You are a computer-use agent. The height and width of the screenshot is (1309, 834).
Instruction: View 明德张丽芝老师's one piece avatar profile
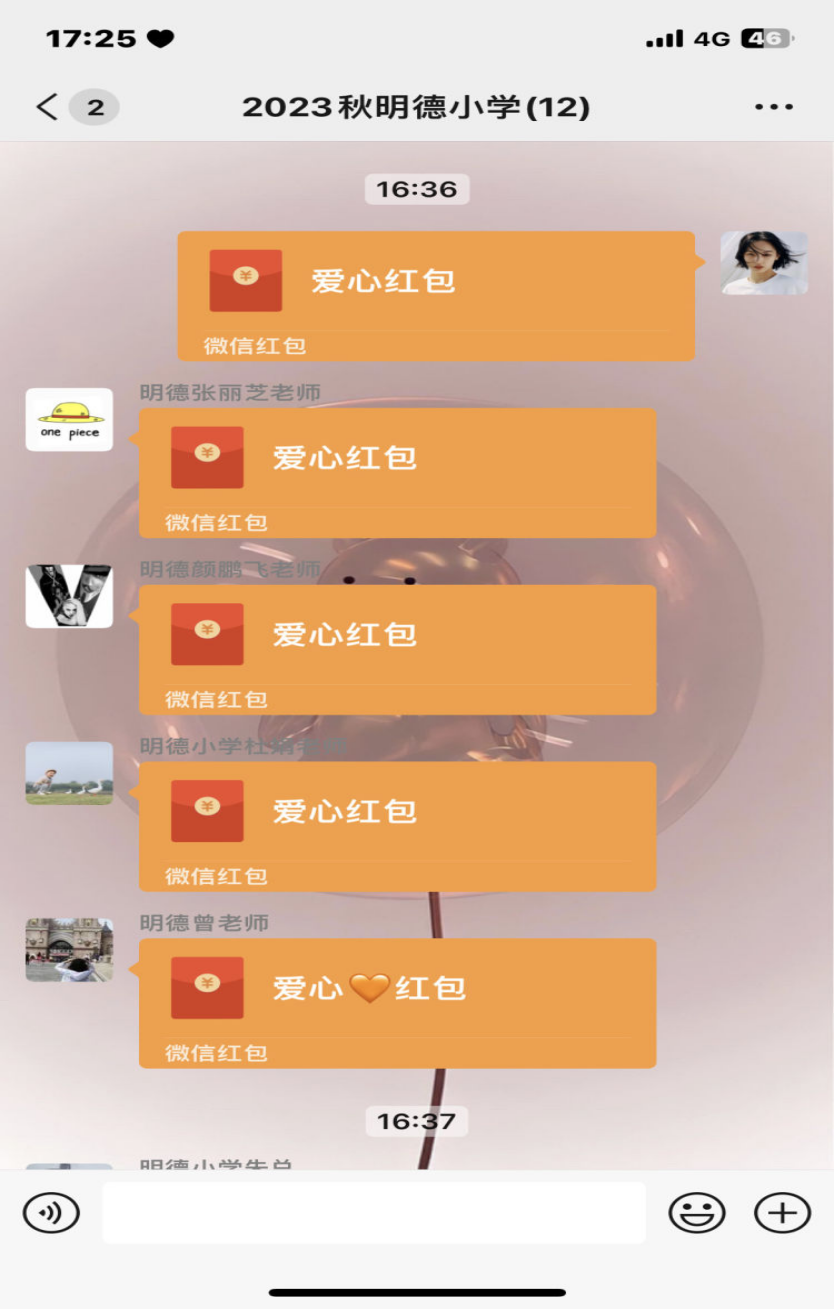(69, 420)
